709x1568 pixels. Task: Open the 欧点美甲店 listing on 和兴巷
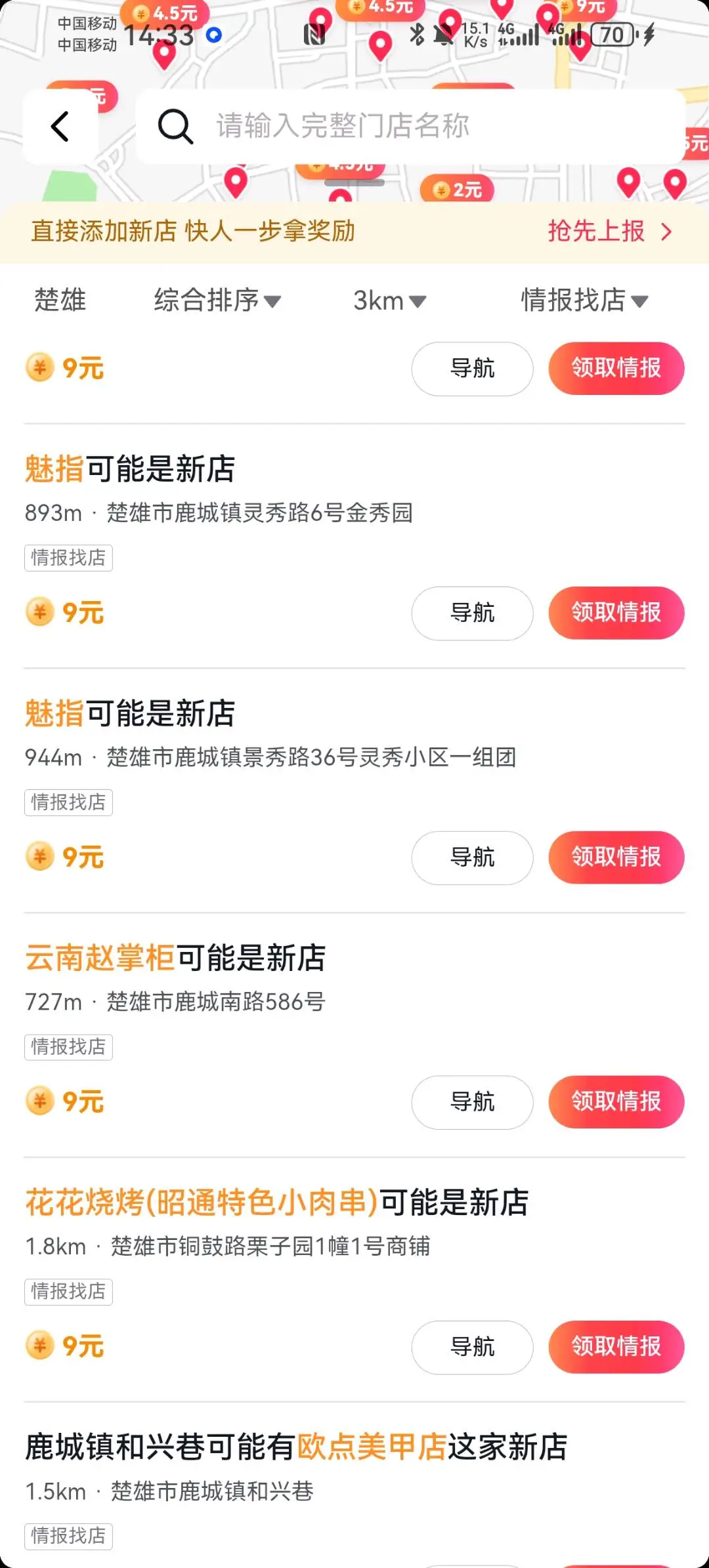pyautogui.click(x=295, y=1447)
